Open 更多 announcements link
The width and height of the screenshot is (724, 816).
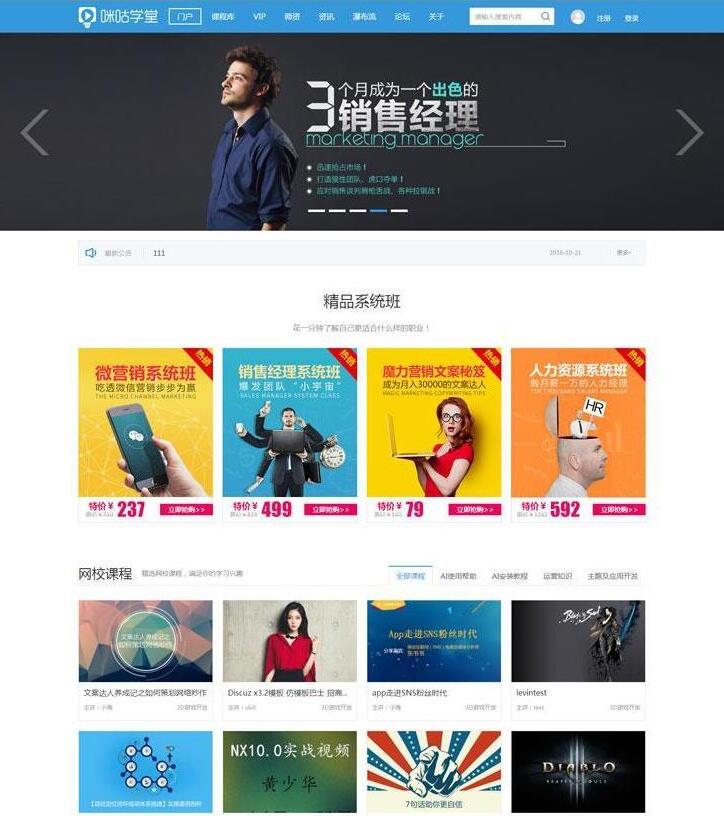coord(623,253)
